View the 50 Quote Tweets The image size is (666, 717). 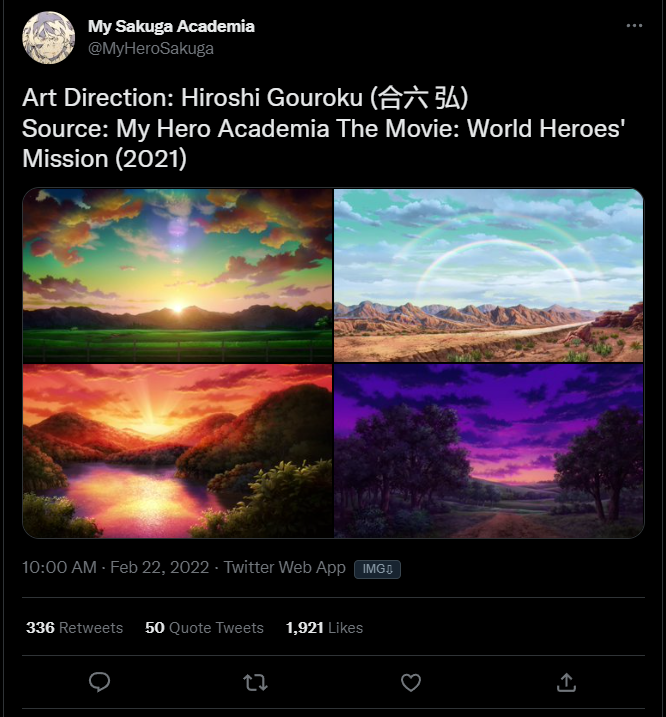pyautogui.click(x=204, y=628)
